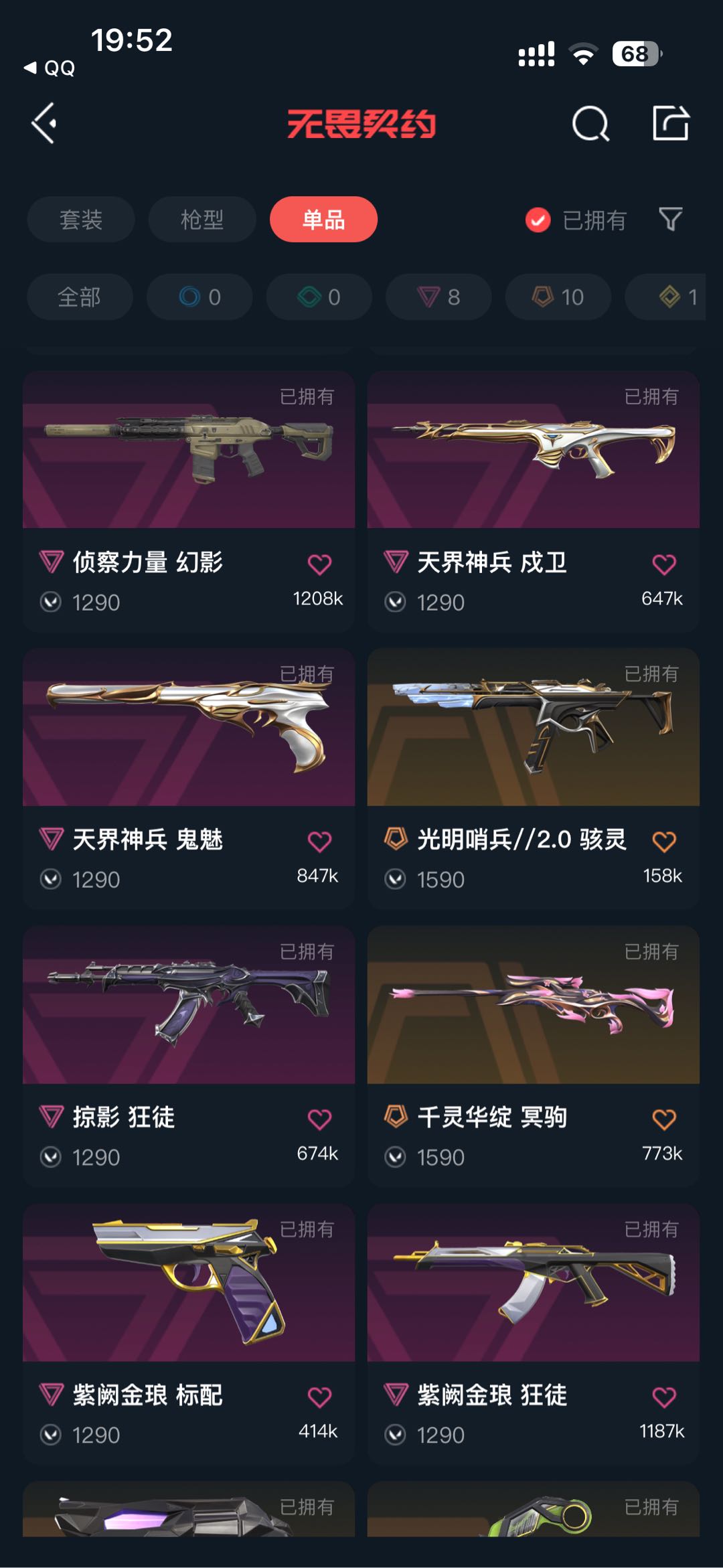Filter by the purple tier chip showing 8
This screenshot has width=723, height=1568.
pos(438,297)
